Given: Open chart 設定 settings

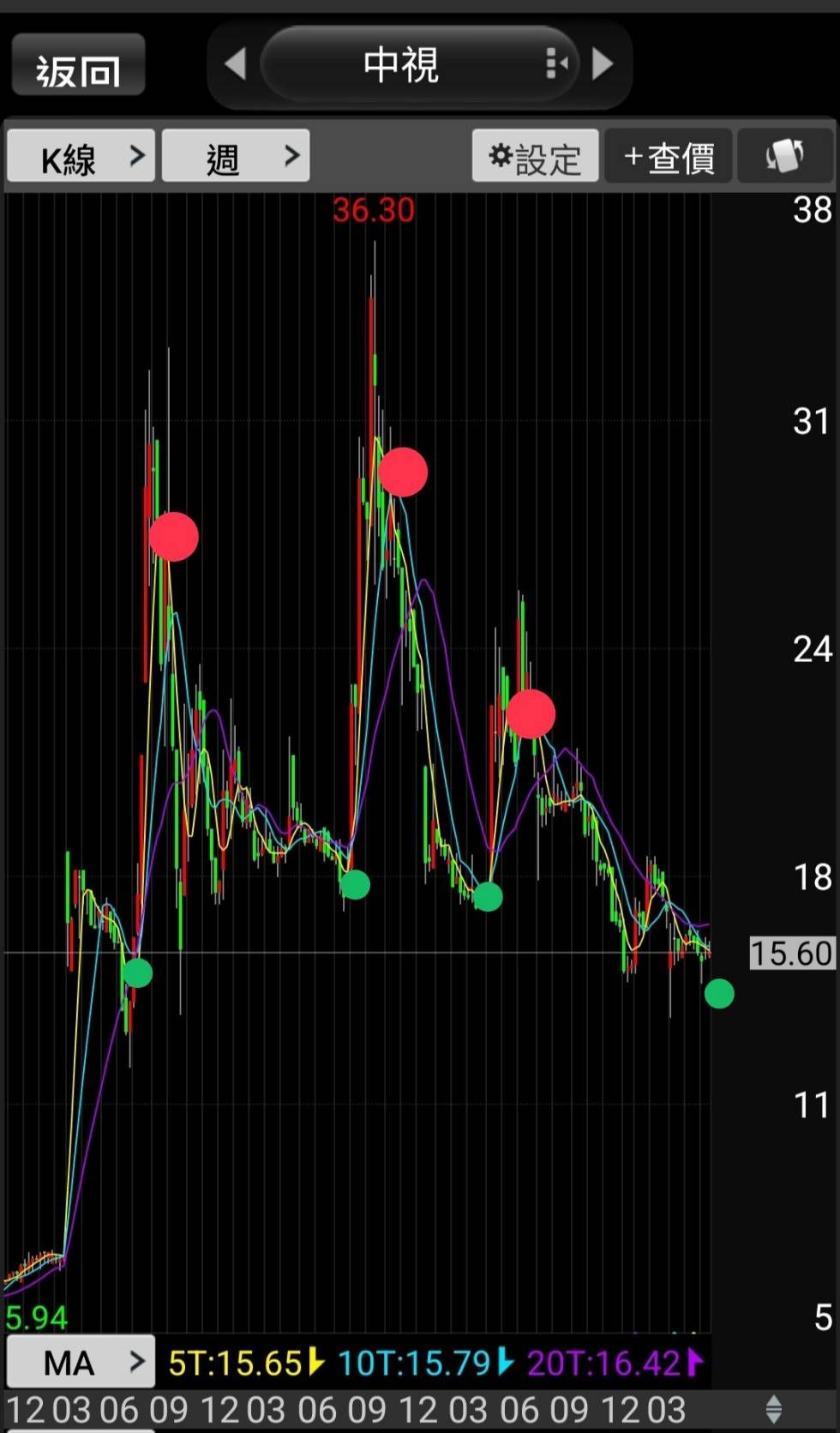Looking at the screenshot, I should (x=535, y=157).
